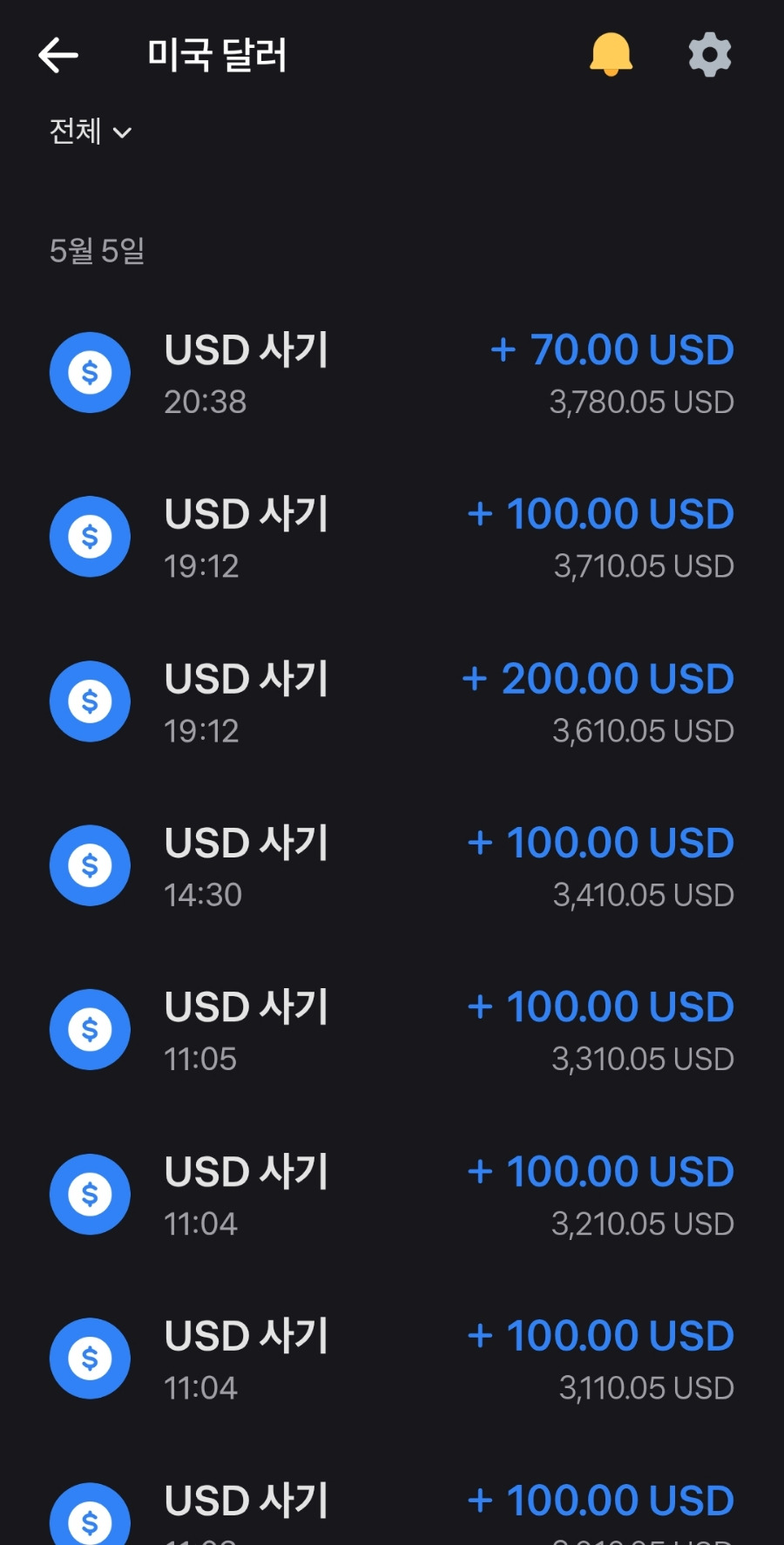Open the 11:05 USD 사기 transaction
Screen dimensions: 784x1545
392,1030
